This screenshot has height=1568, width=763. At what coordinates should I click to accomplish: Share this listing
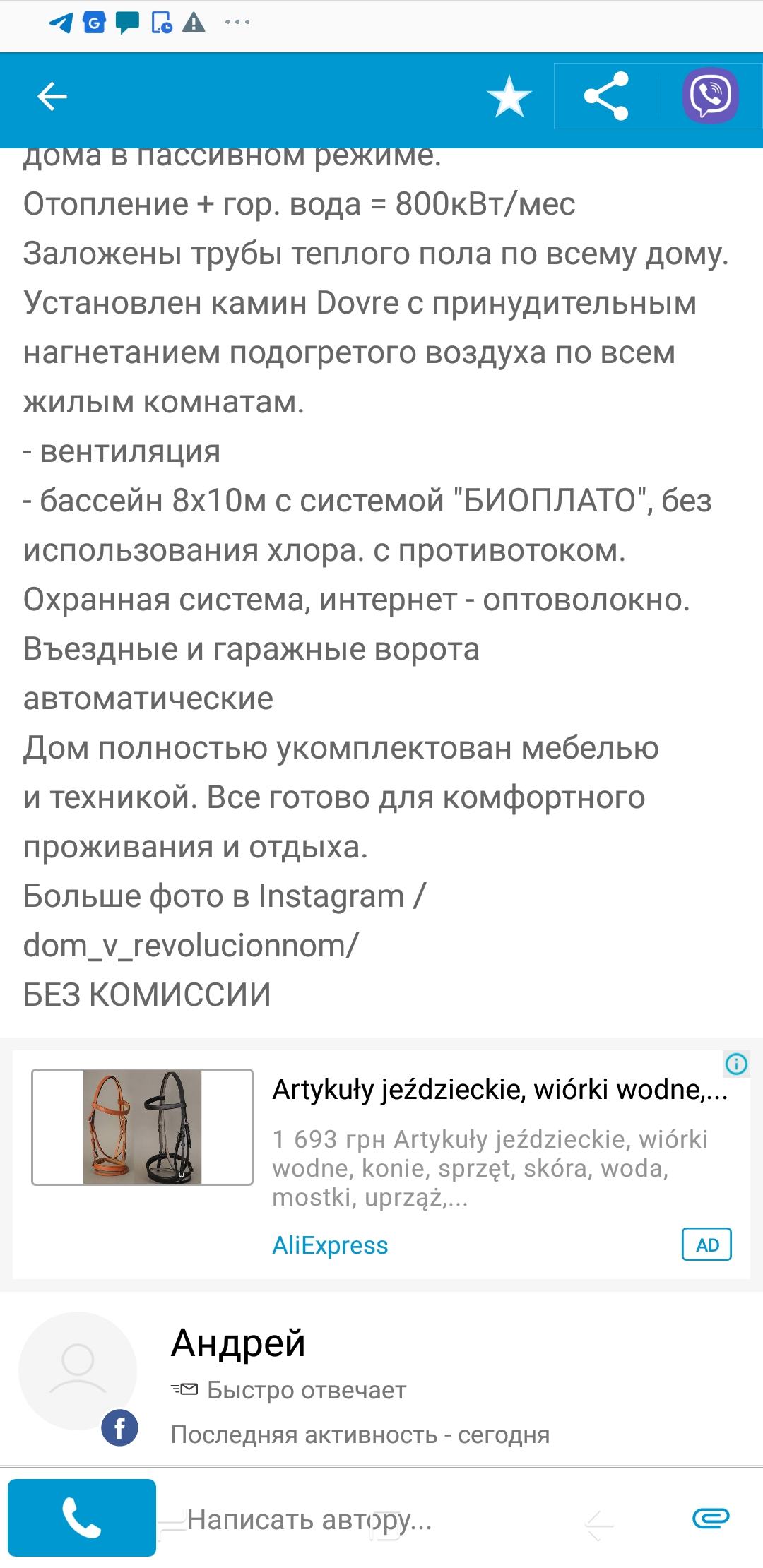(606, 96)
